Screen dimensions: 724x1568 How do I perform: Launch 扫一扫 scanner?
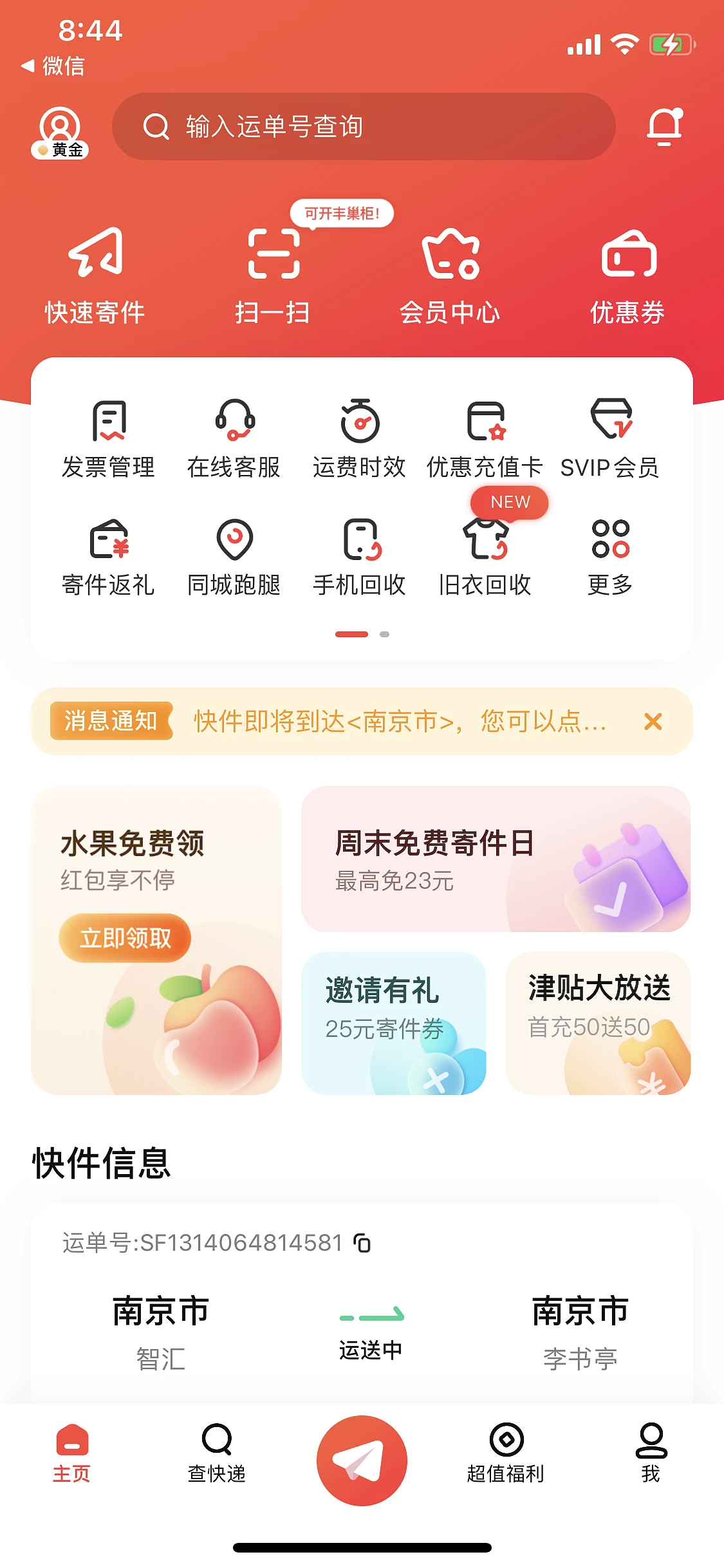coord(274,275)
